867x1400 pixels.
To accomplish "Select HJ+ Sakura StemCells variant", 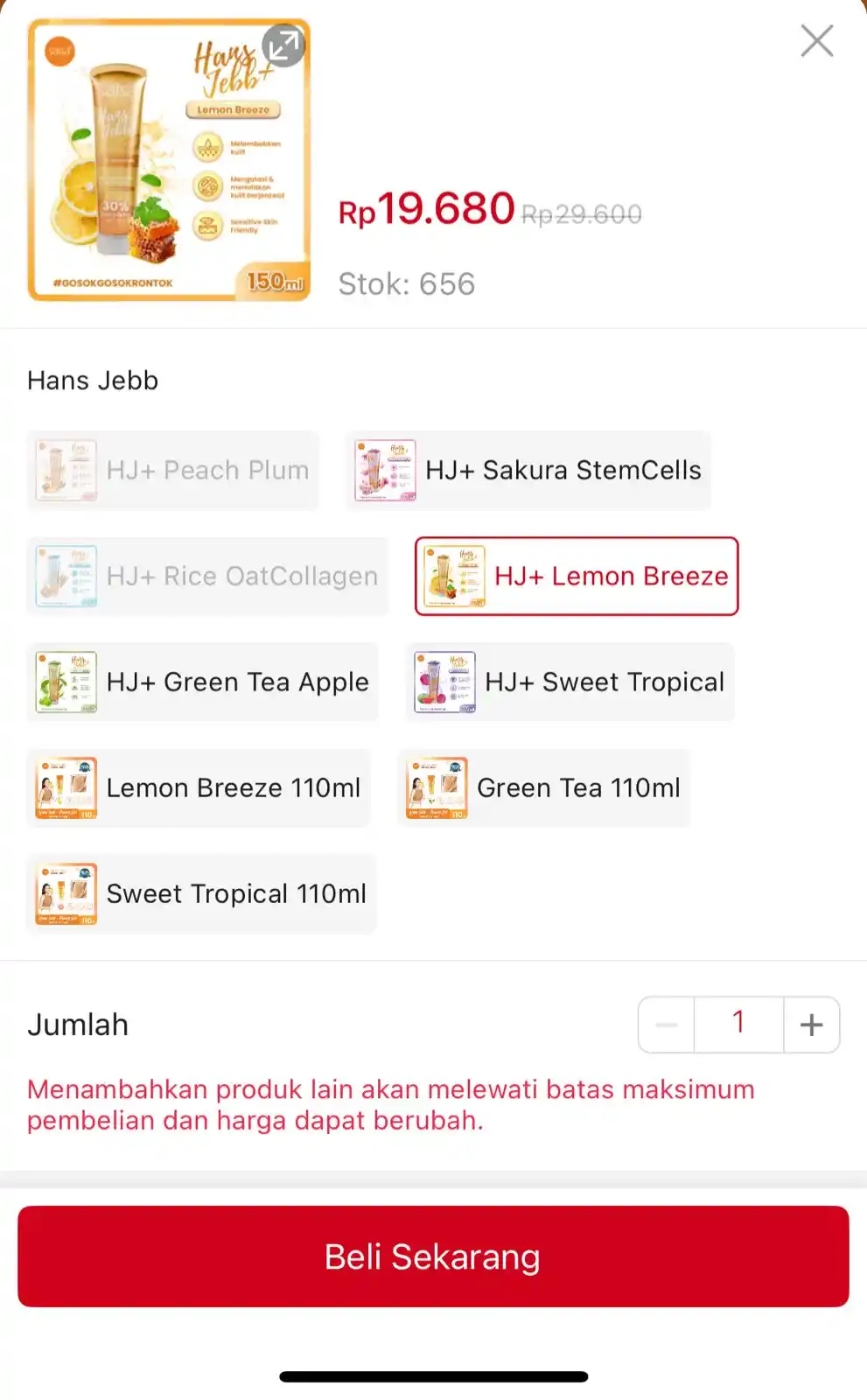I will [528, 471].
